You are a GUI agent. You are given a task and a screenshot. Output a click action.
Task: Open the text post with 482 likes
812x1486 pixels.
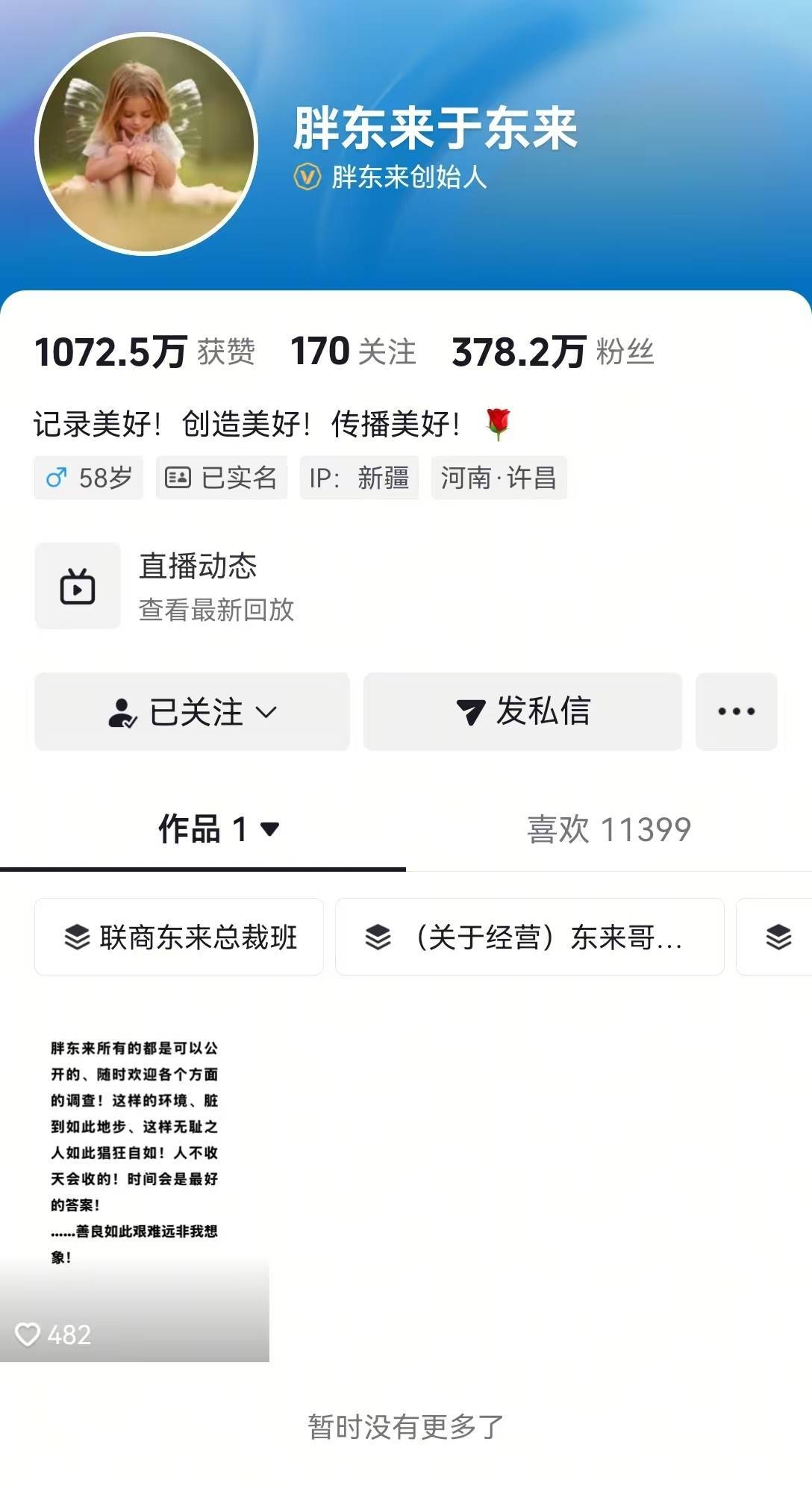pyautogui.click(x=134, y=1179)
